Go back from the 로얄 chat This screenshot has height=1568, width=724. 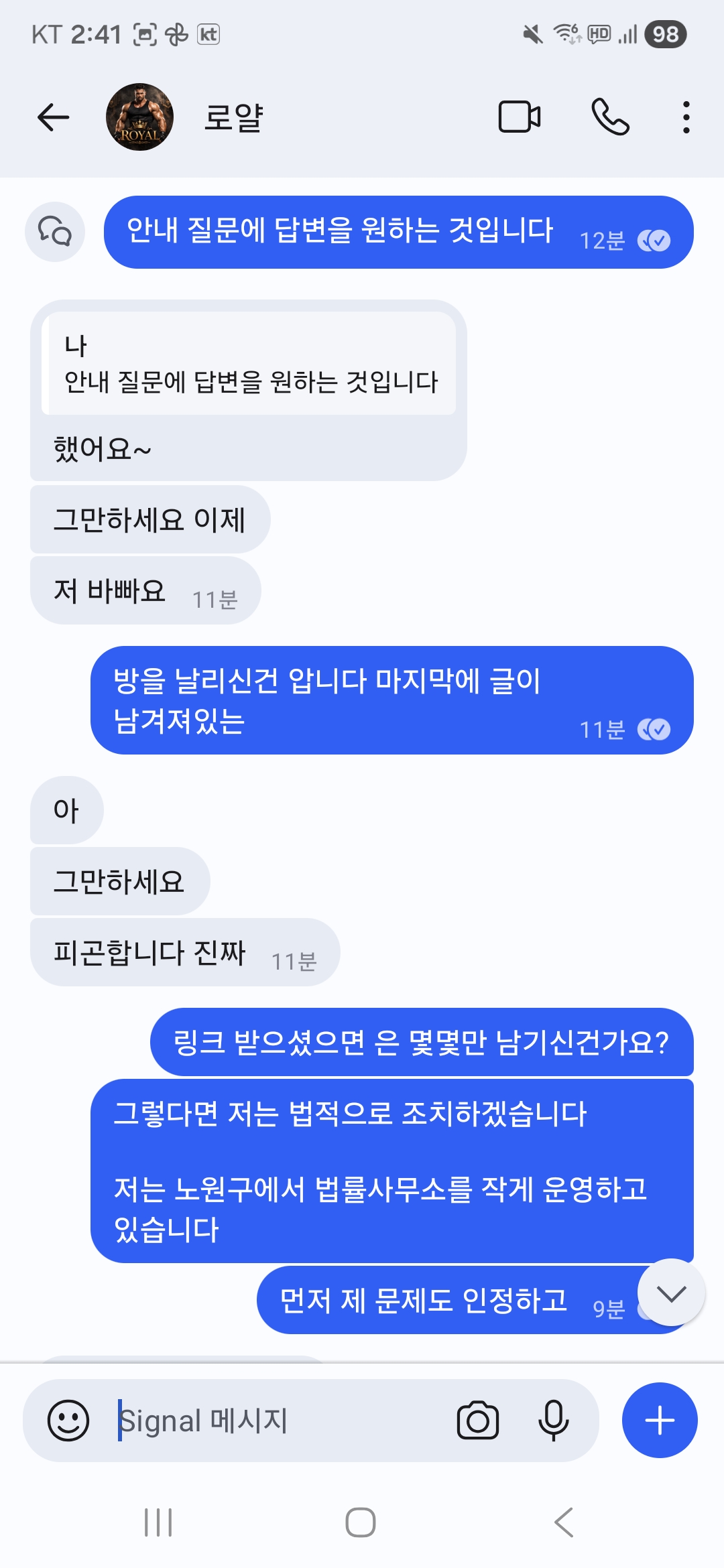click(x=53, y=118)
